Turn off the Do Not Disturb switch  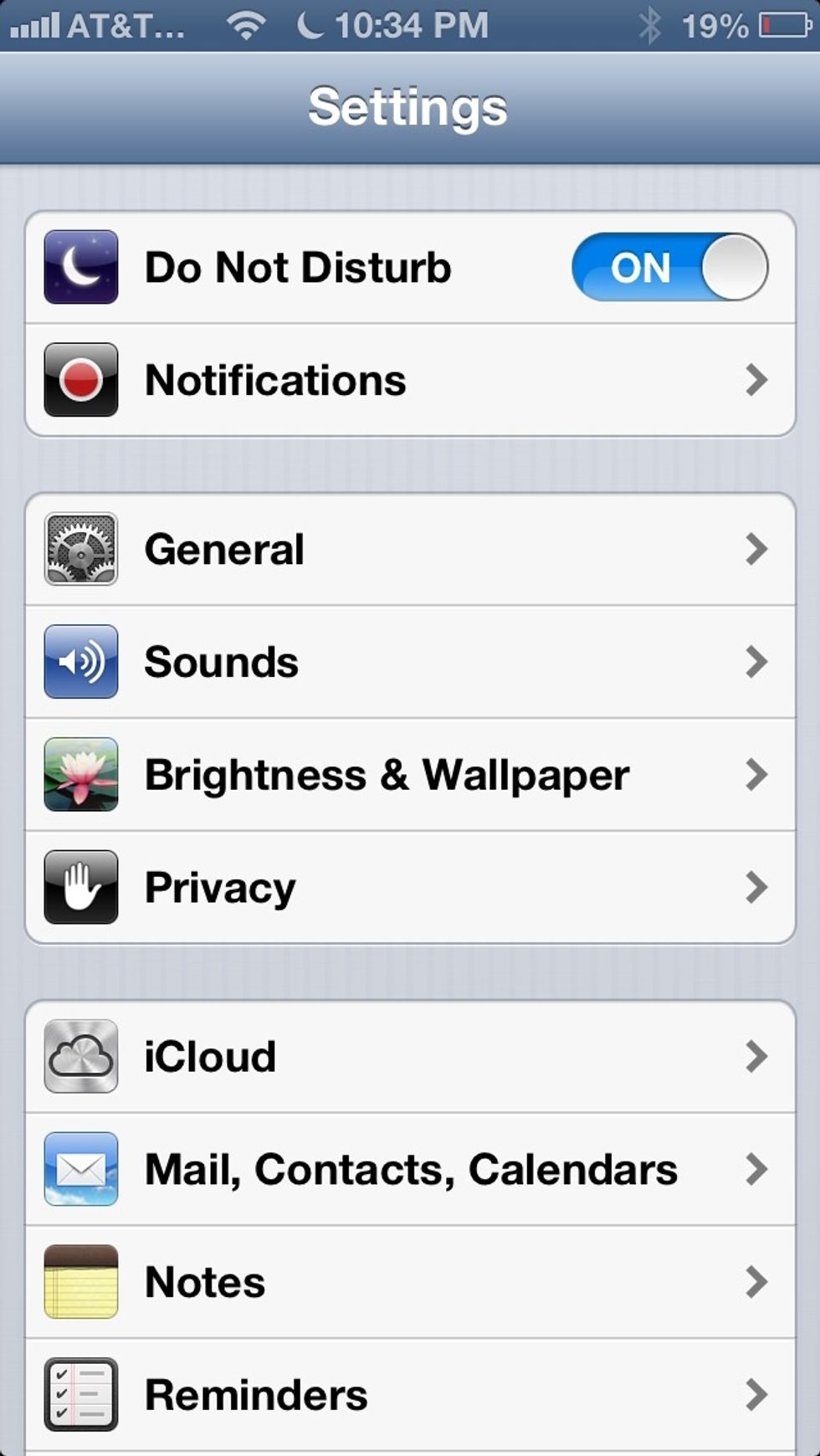pos(669,267)
